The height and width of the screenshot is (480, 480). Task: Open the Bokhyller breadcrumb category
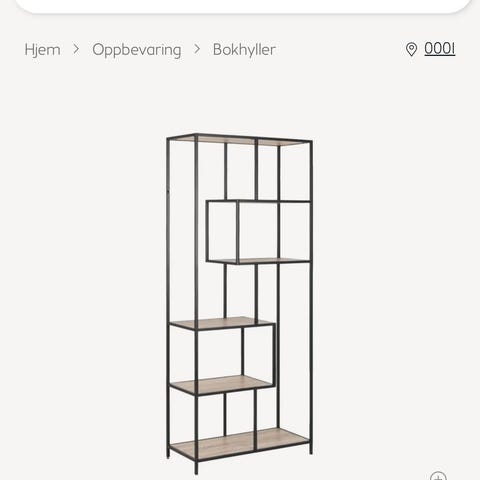pyautogui.click(x=244, y=50)
